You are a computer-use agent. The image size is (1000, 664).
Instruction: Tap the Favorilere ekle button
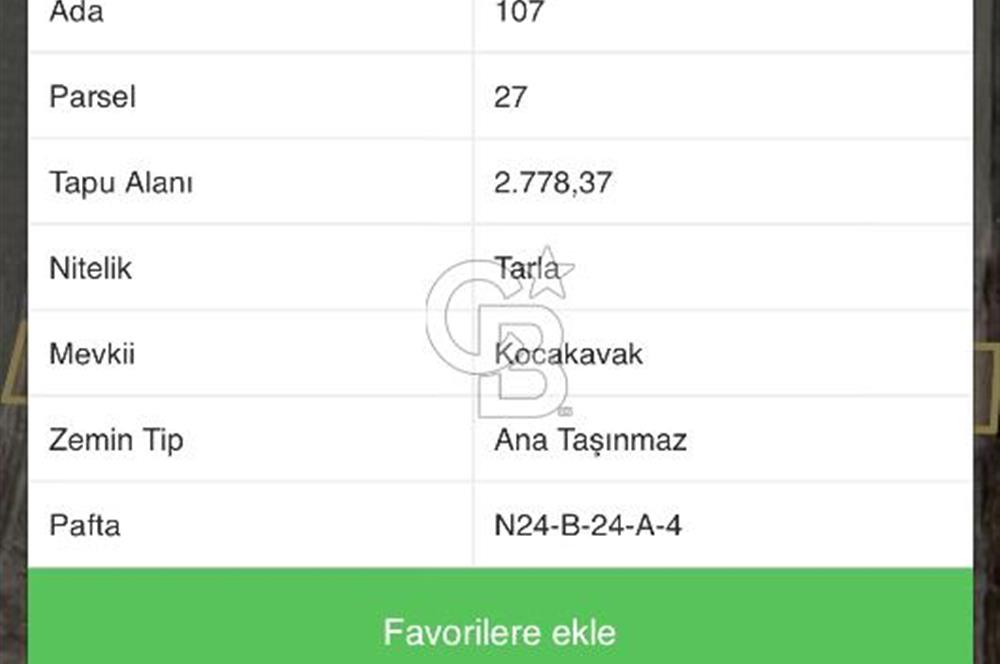coord(500,630)
